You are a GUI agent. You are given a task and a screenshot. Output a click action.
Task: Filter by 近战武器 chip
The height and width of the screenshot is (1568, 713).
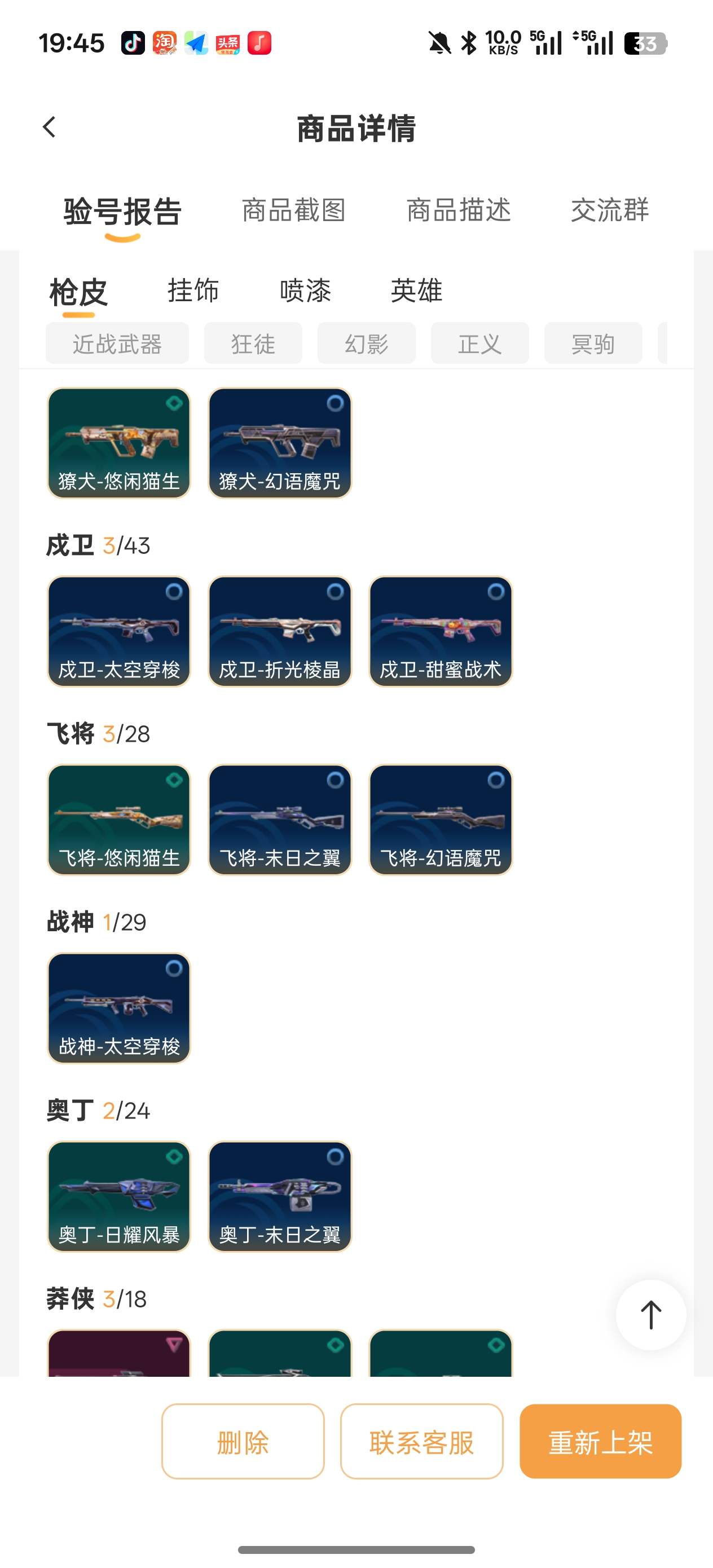117,344
